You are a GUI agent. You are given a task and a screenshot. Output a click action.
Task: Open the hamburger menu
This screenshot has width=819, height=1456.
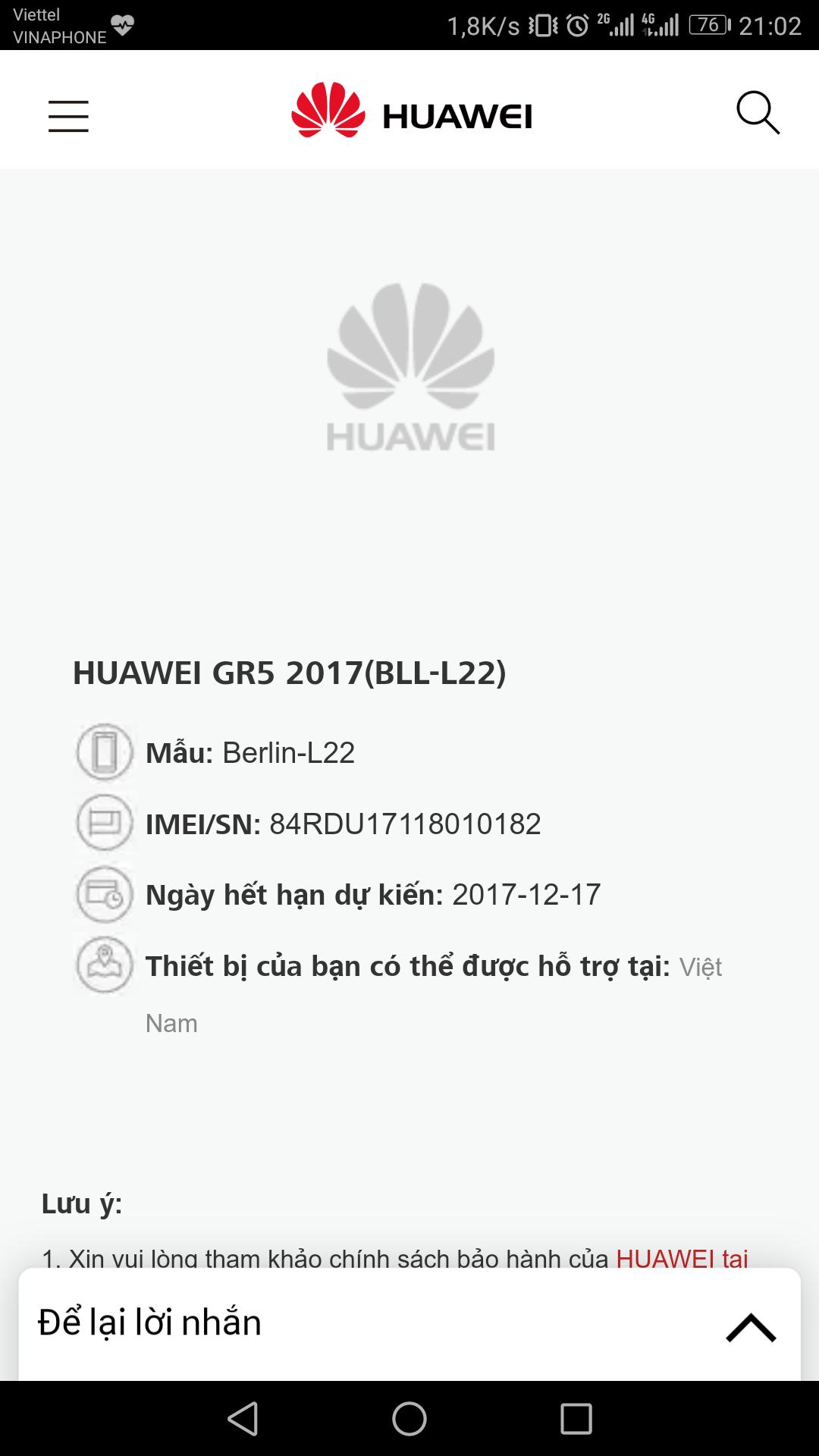68,116
